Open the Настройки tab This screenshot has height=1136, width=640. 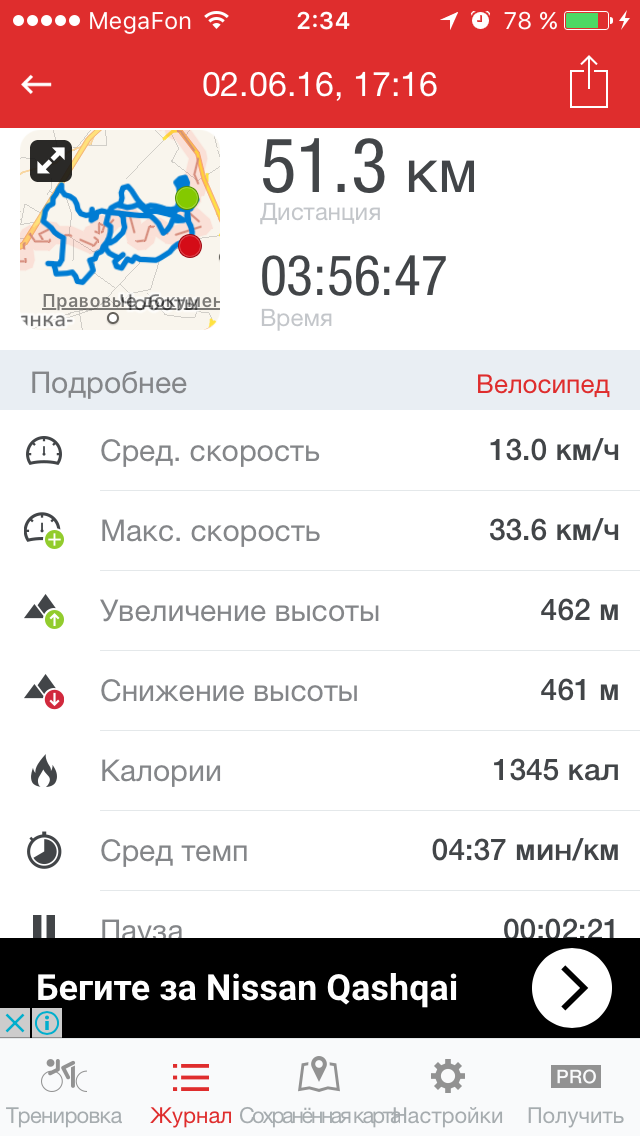point(447,1090)
